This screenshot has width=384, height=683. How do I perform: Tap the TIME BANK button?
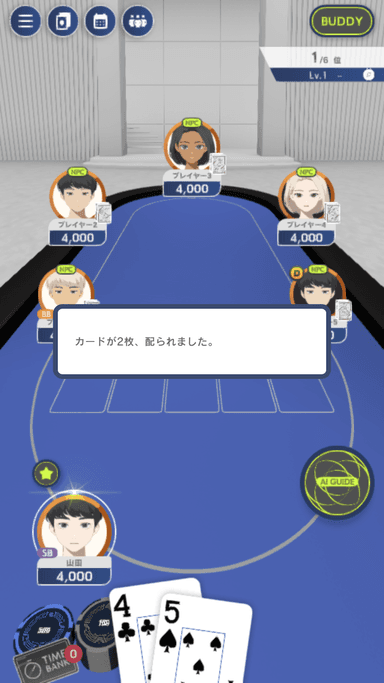point(44,659)
